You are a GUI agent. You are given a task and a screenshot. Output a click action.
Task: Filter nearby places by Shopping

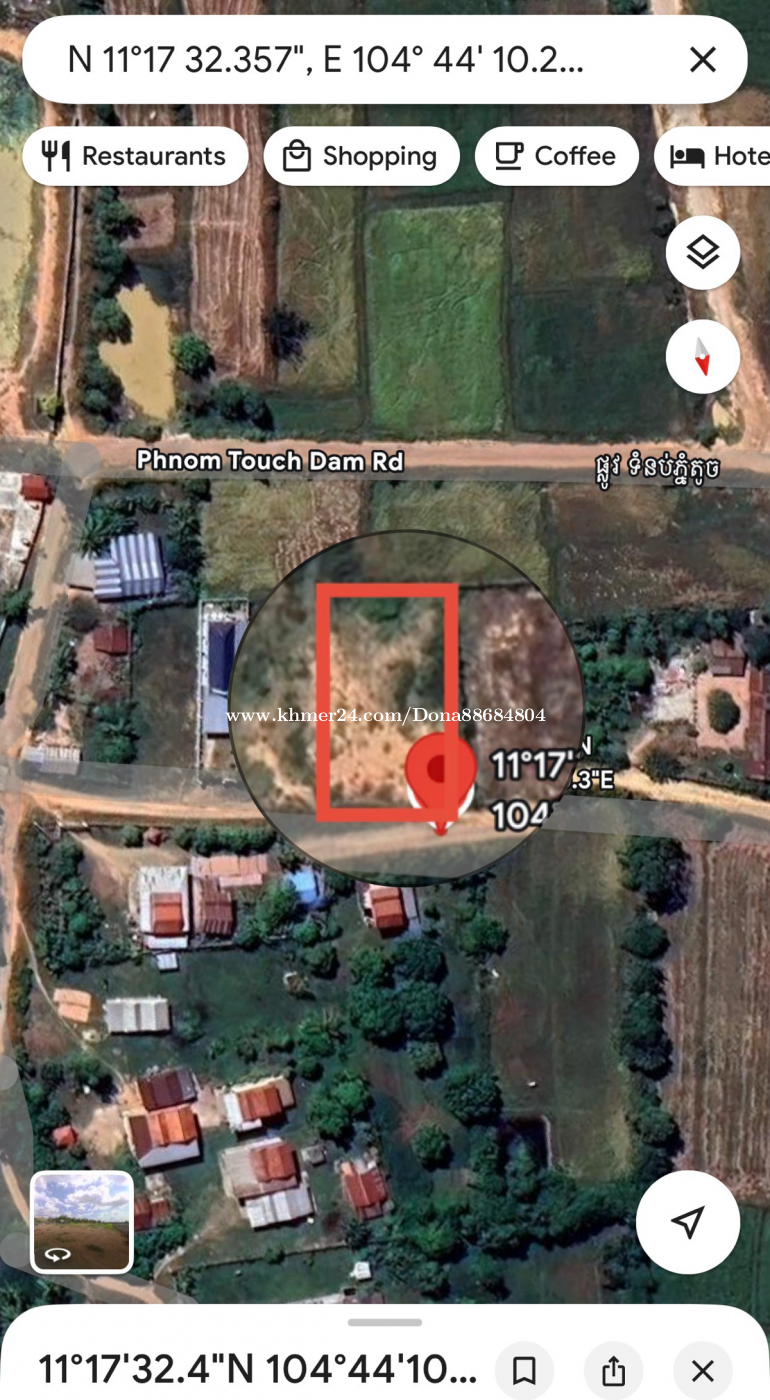[361, 156]
